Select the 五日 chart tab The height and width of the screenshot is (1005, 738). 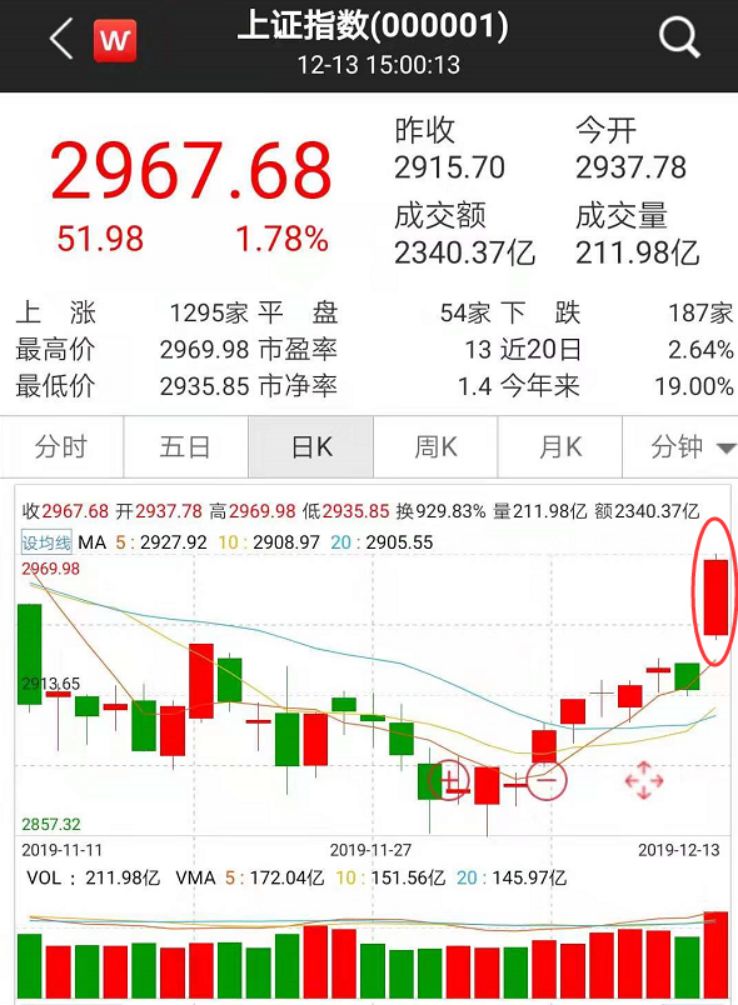click(185, 447)
